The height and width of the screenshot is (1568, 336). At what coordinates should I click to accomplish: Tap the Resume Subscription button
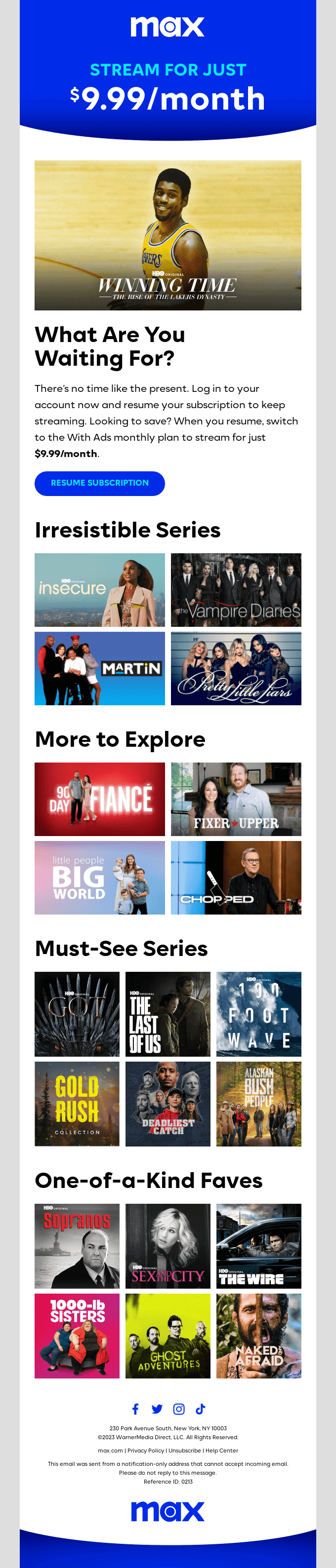[99, 483]
